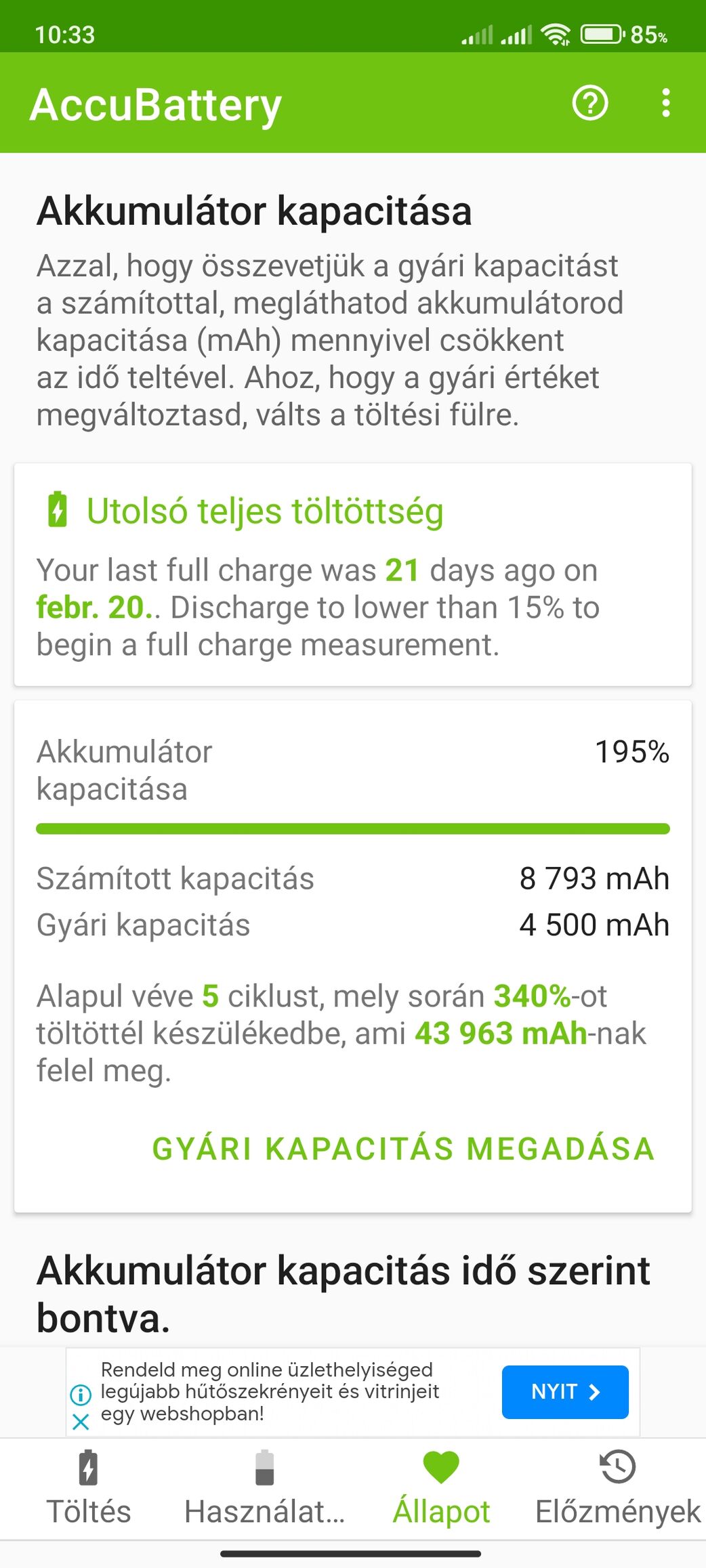Close the ad banner with the X
This screenshot has width=706, height=1568.
pos(81,1421)
